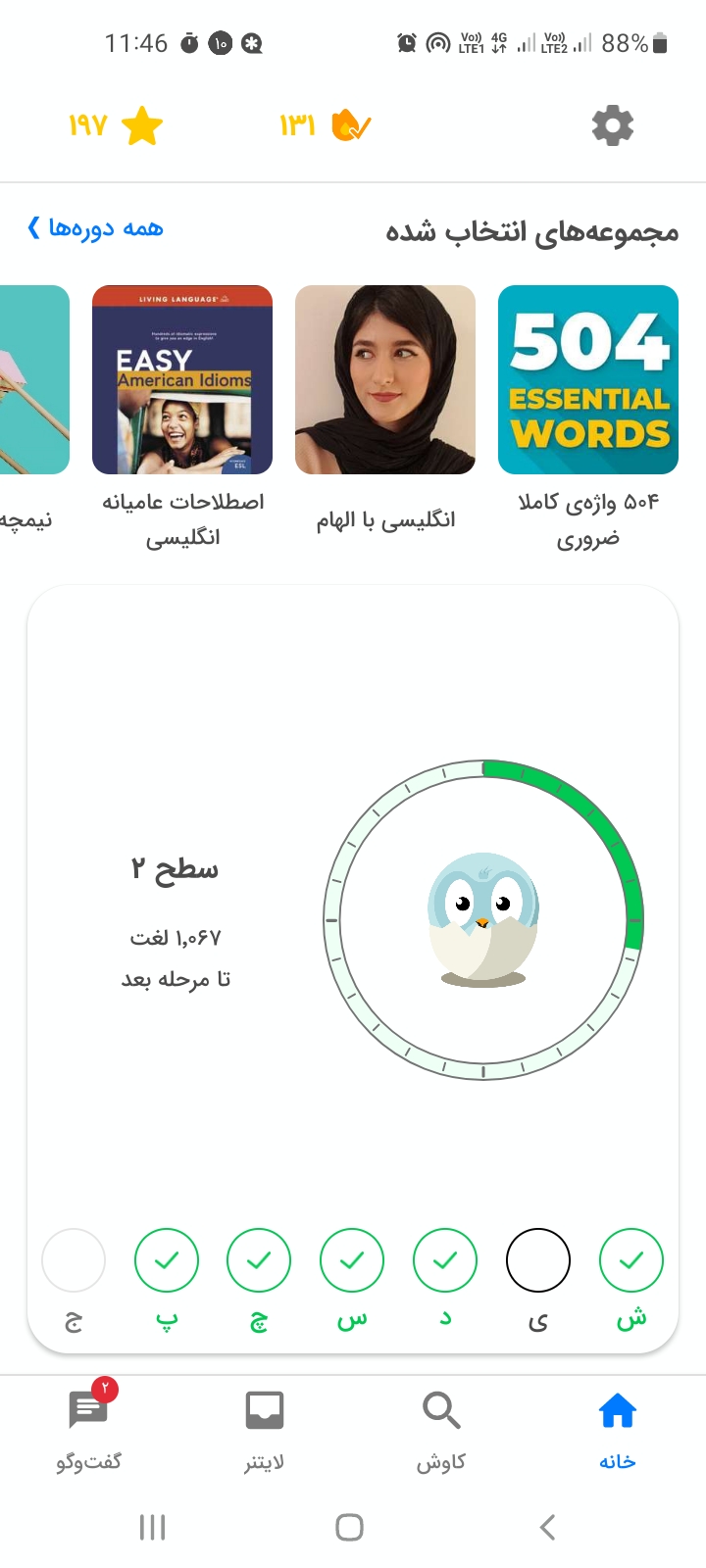Screen dimensions: 706x1568
Task: Open the settings gear icon
Action: 613,125
